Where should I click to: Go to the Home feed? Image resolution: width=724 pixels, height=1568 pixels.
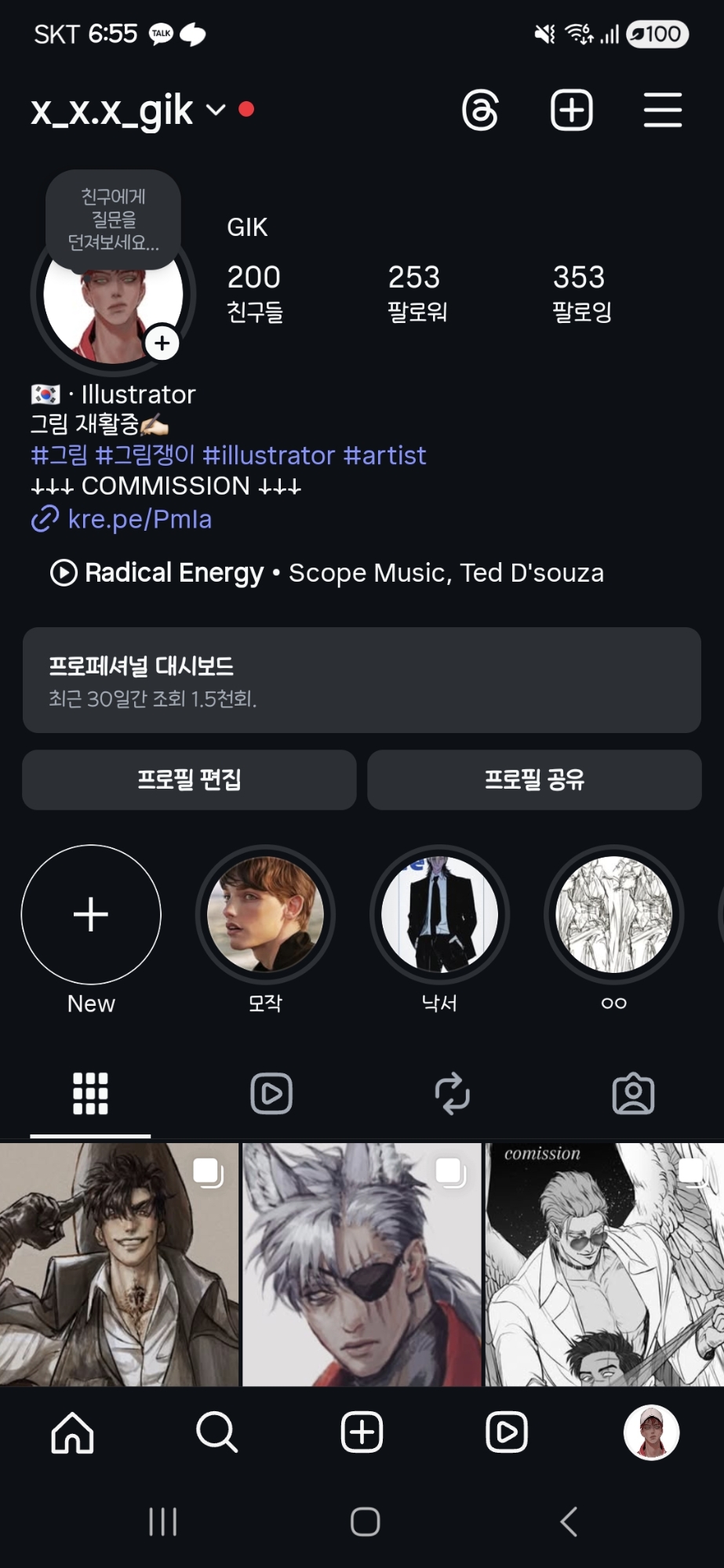click(x=72, y=1432)
